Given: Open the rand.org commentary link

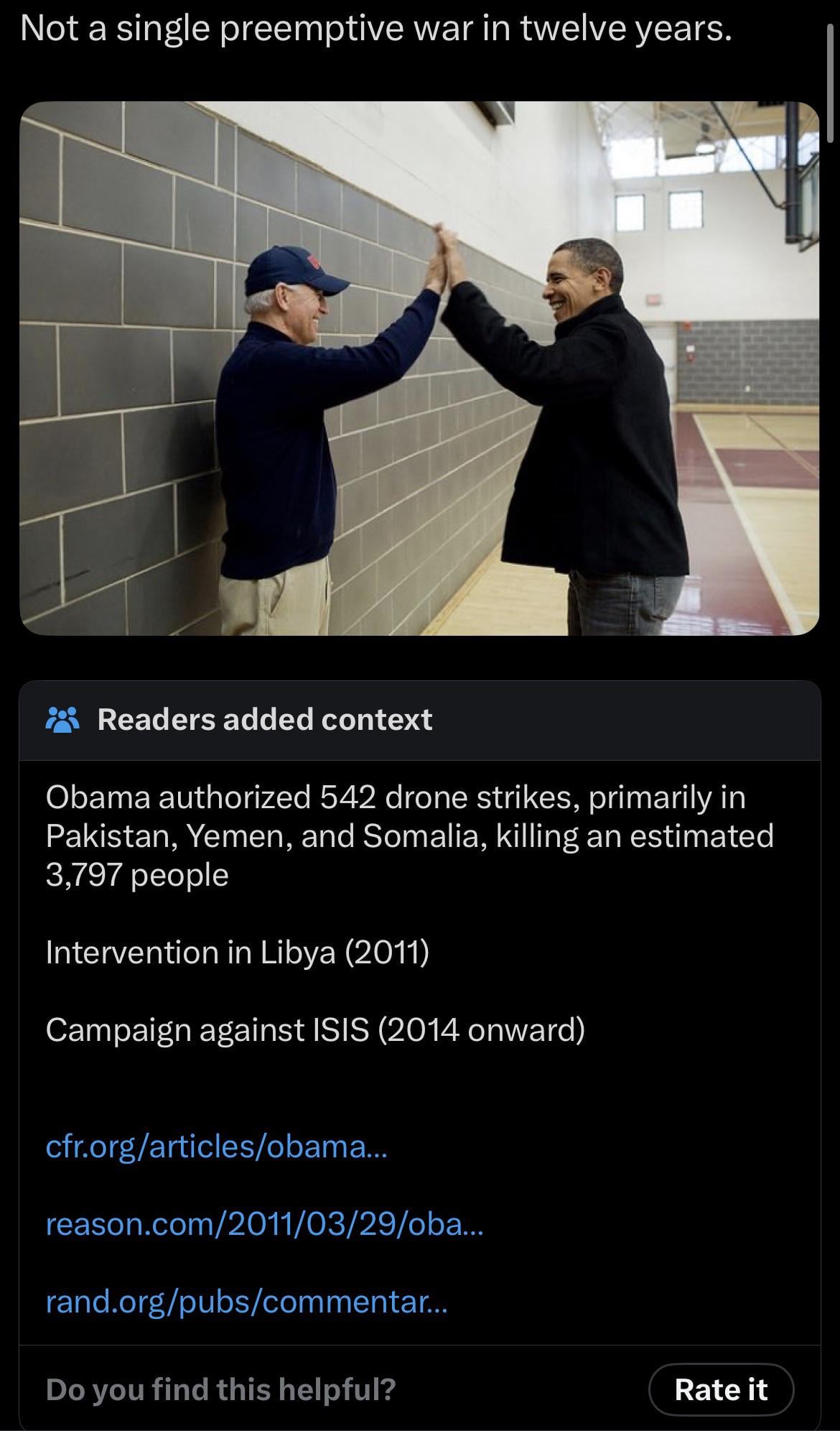Looking at the screenshot, I should [246, 1302].
